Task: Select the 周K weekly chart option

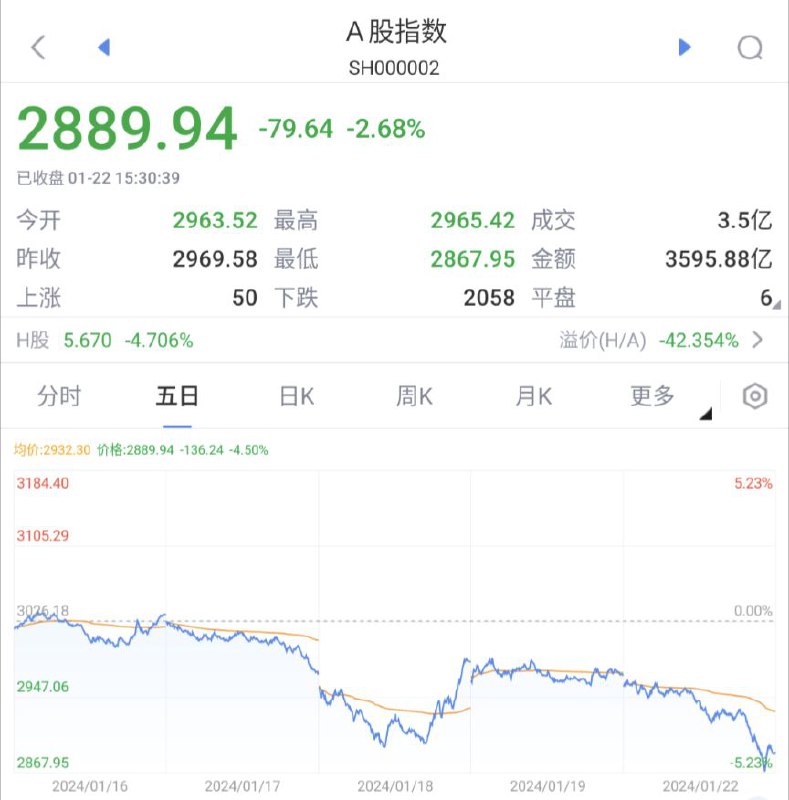Action: 413,396
